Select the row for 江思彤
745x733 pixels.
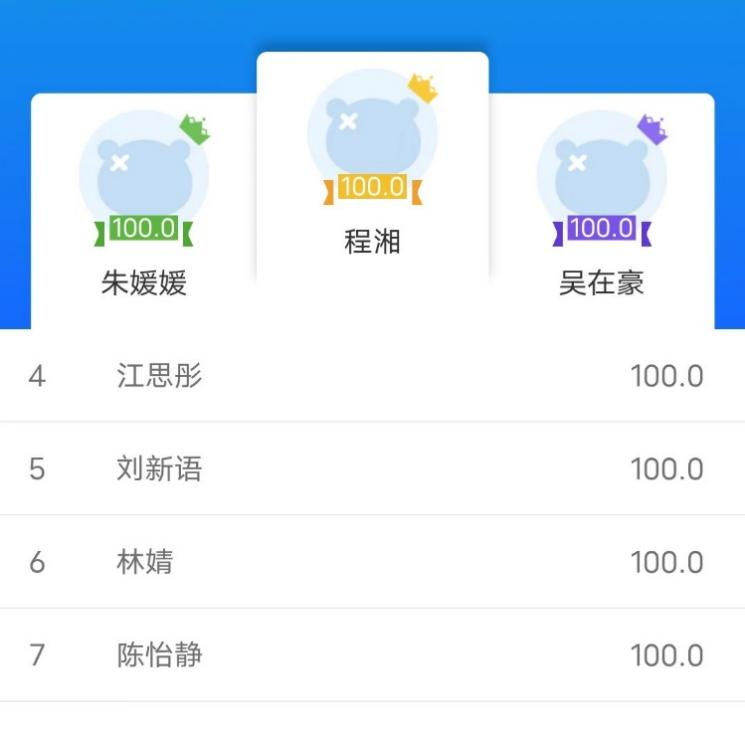coord(372,376)
